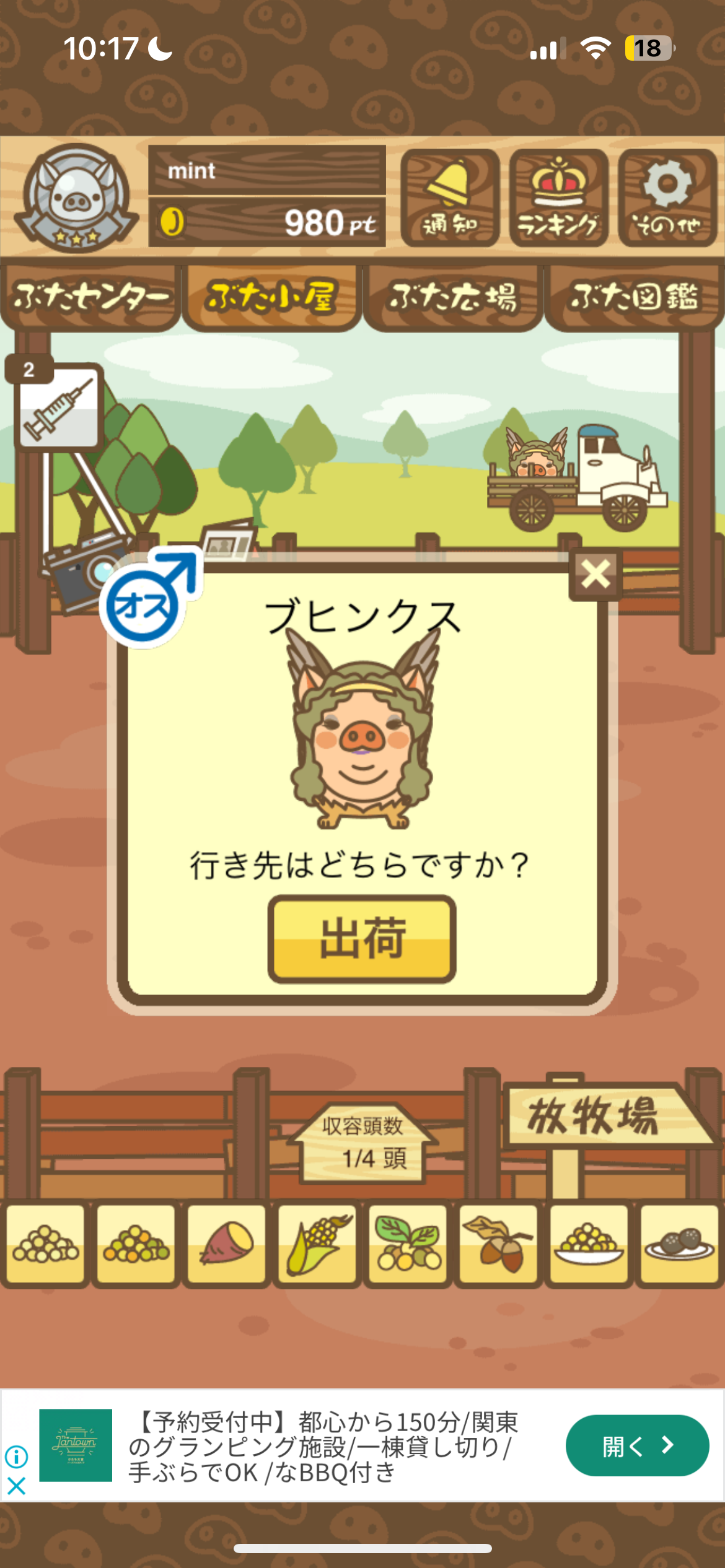Dismiss the ad with the X icon
This screenshot has height=1568, width=725.
click(16, 1485)
